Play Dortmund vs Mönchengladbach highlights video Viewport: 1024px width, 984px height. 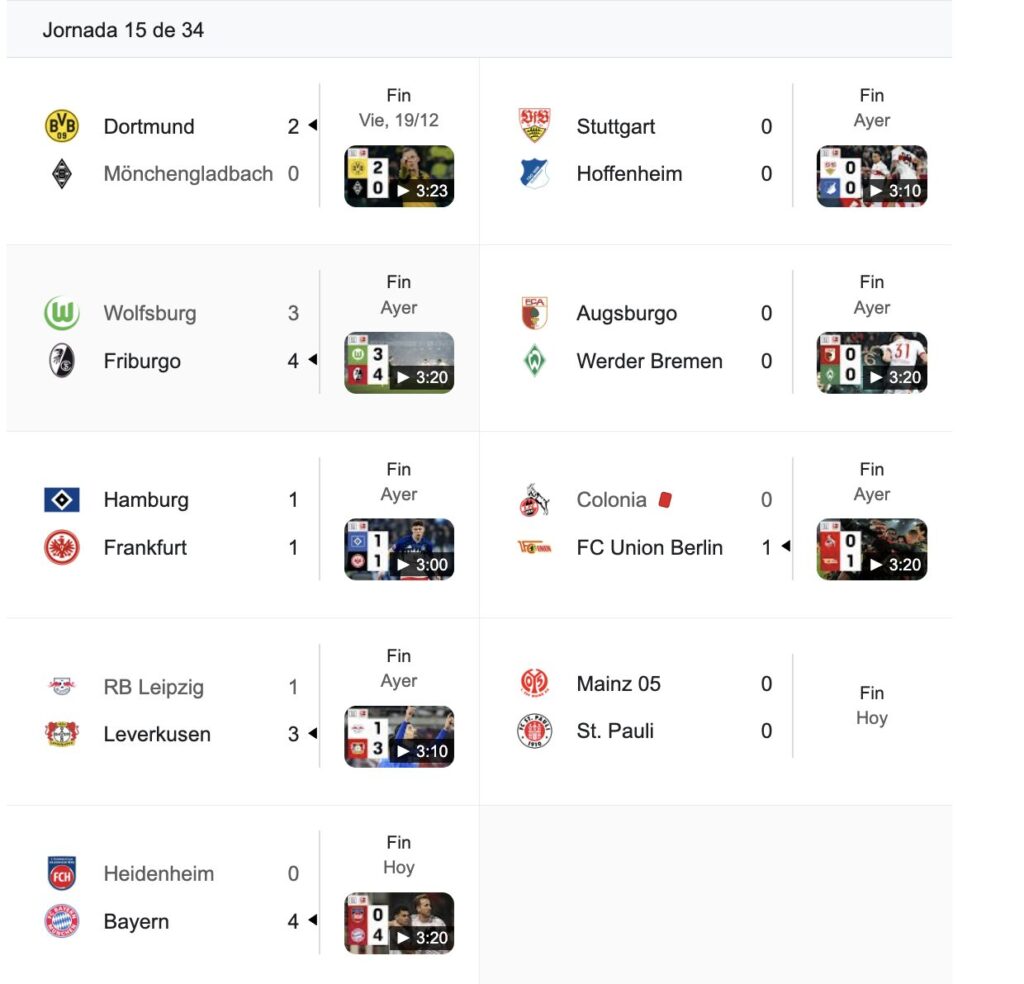(398, 177)
